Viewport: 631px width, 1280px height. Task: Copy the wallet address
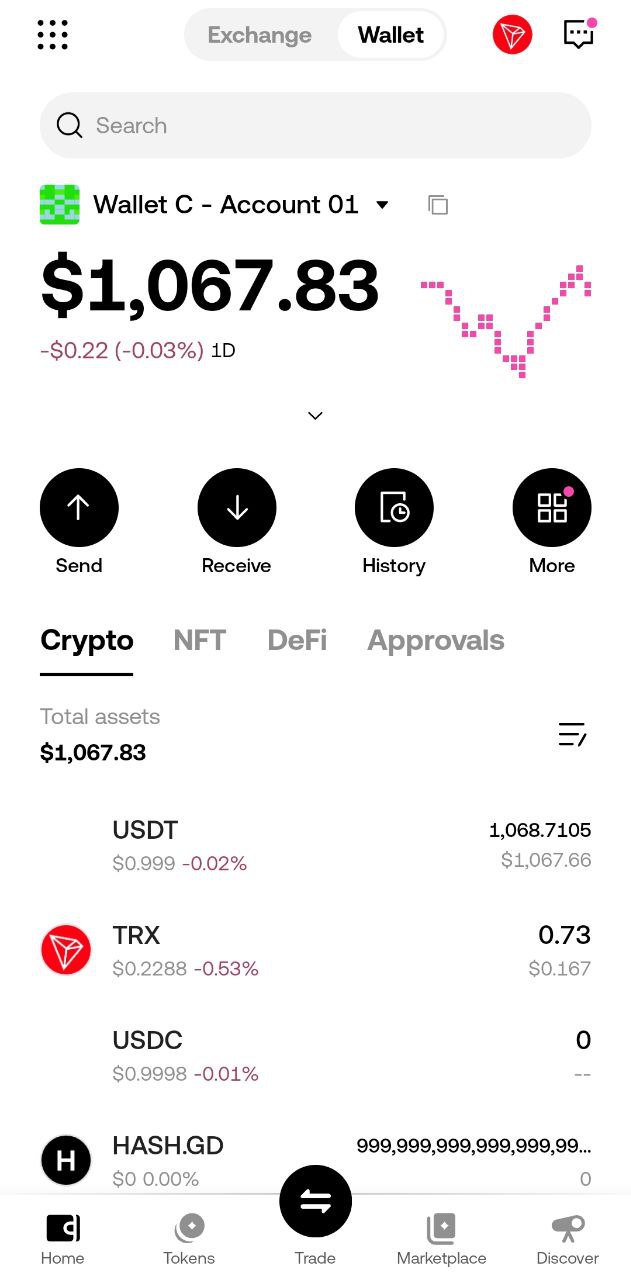coord(438,205)
